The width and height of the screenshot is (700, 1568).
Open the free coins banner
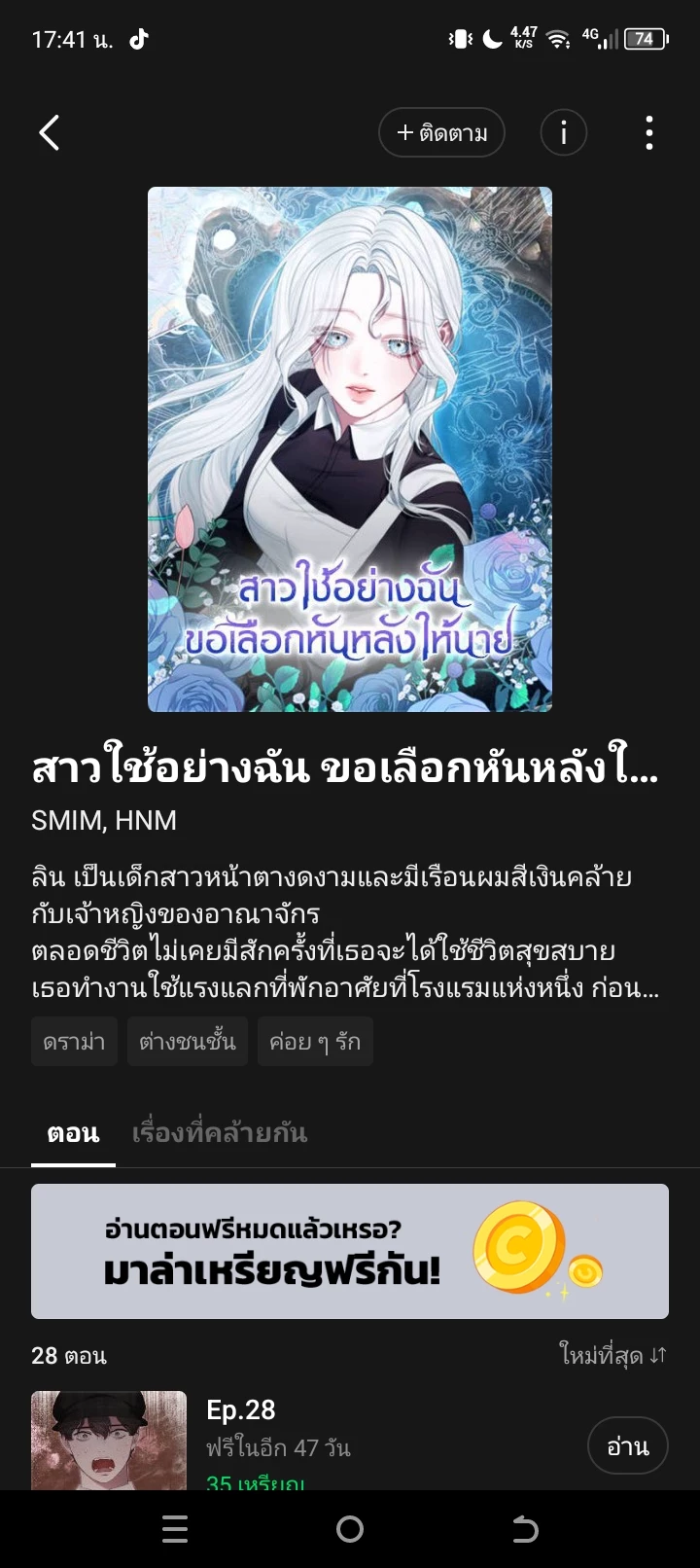350,1251
